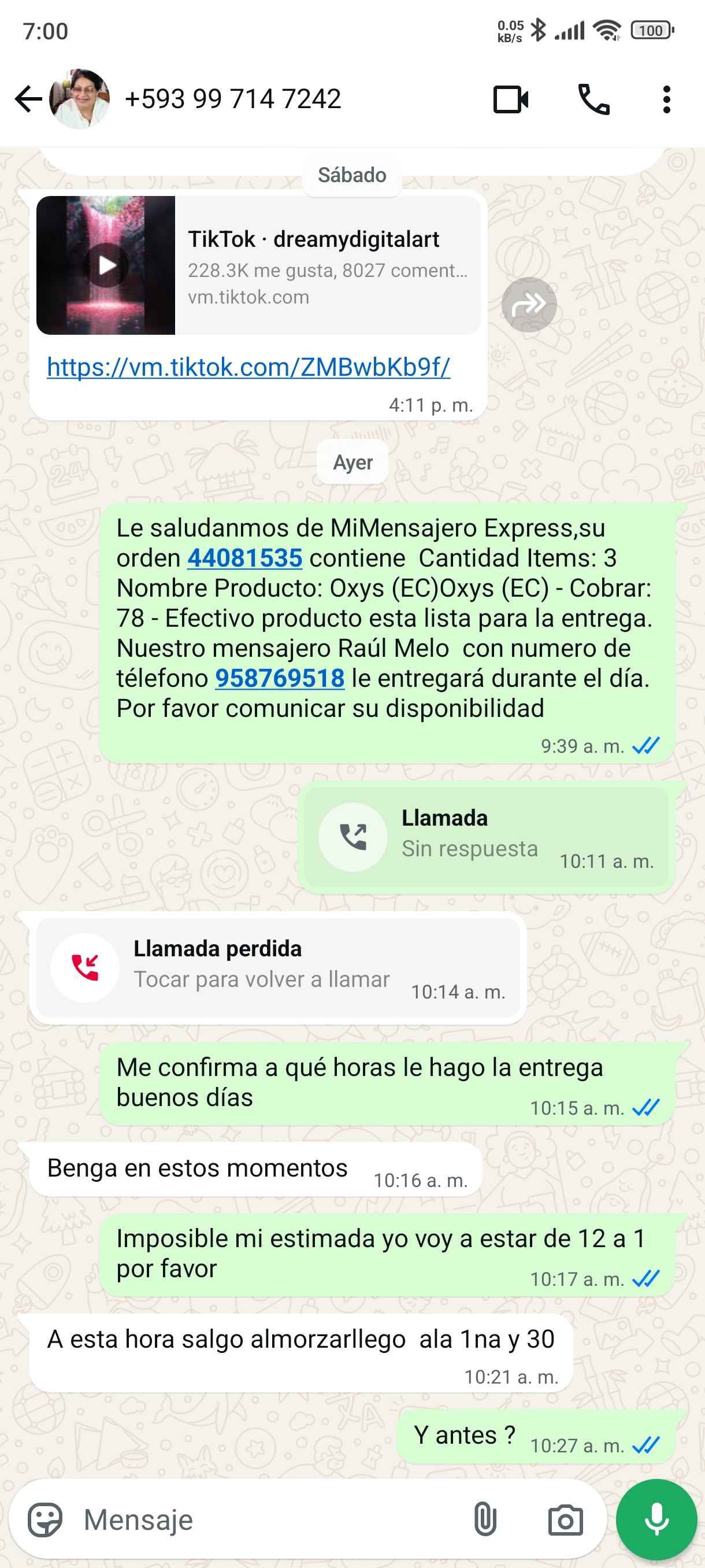Redial the unanswered outgoing call
The image size is (705, 1568).
click(353, 837)
